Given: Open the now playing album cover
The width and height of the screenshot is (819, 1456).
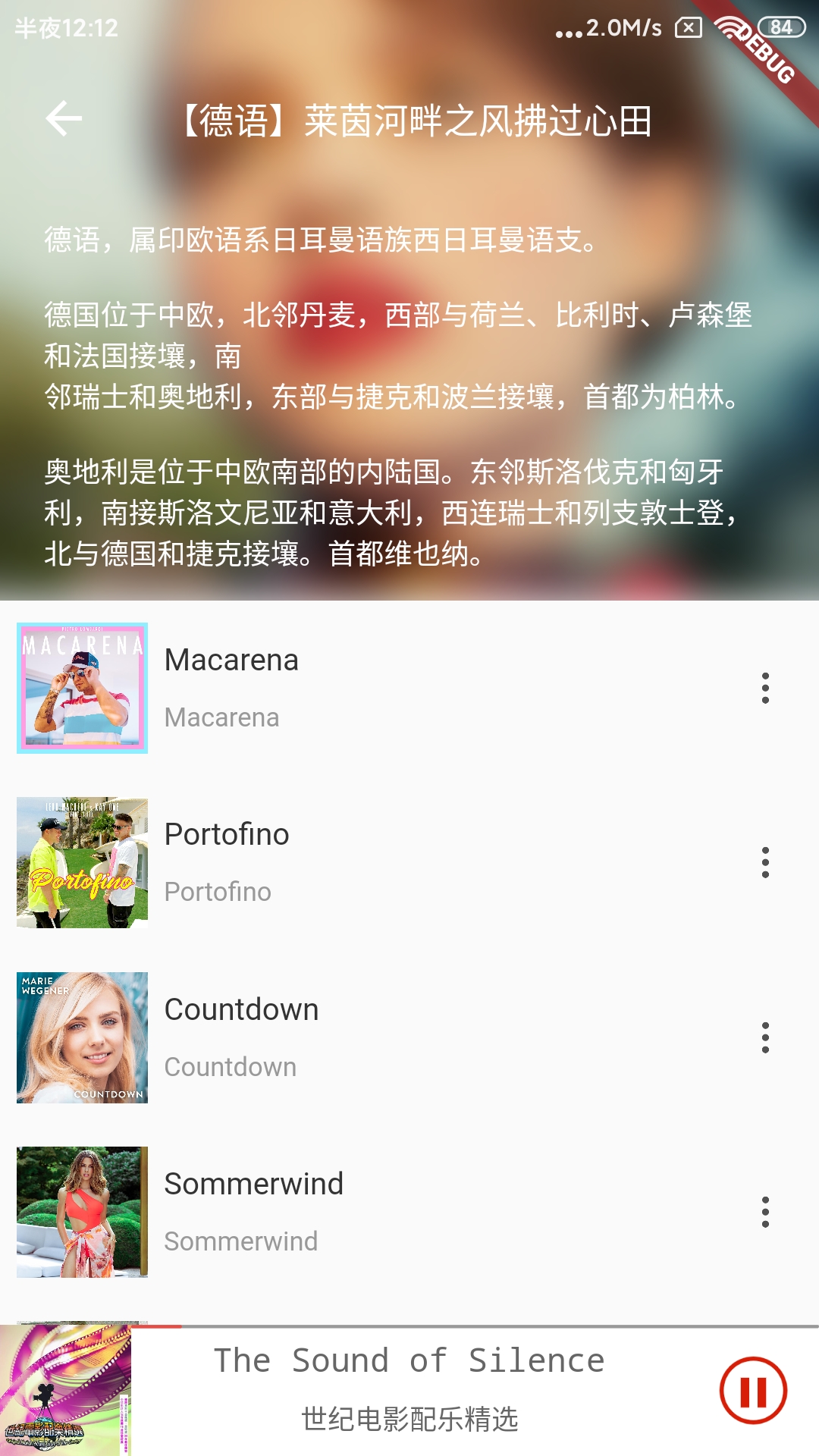Looking at the screenshot, I should coord(65,1391).
